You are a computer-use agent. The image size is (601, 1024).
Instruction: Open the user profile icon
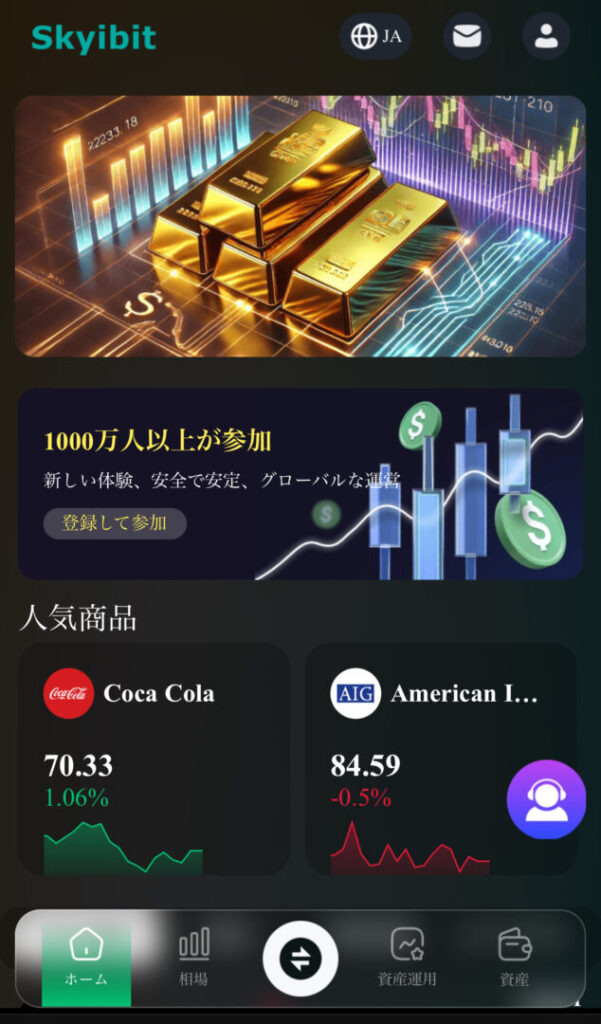click(x=546, y=37)
